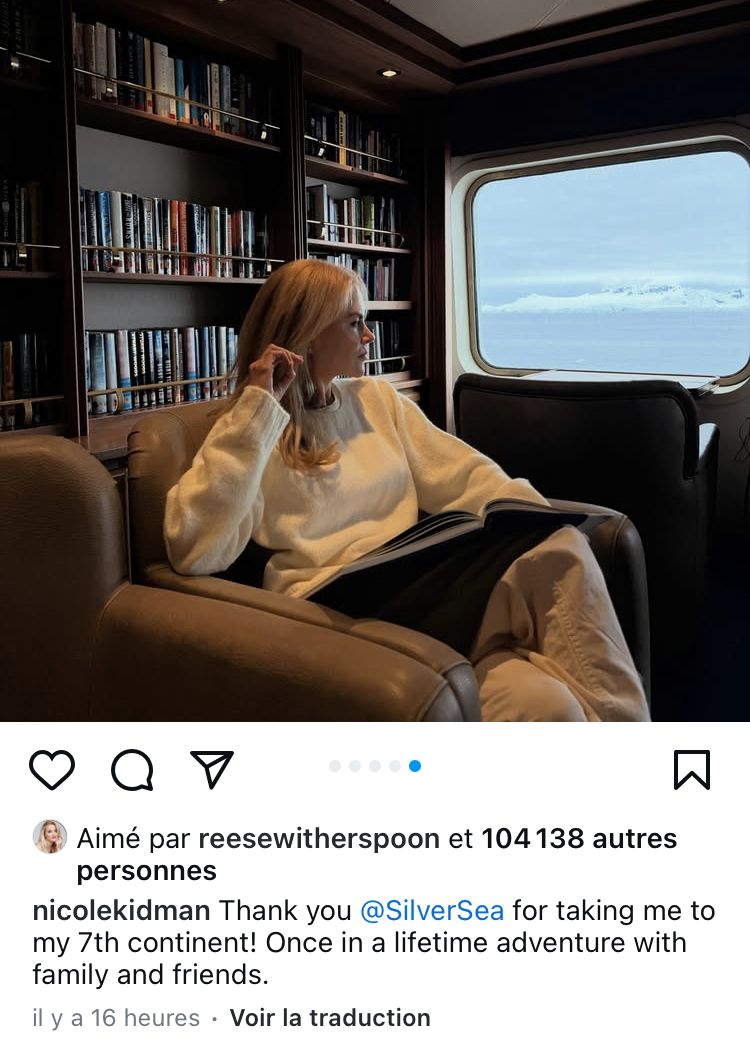750x1058 pixels.
Task: Like this post with the heart icon
Action: tap(51, 770)
